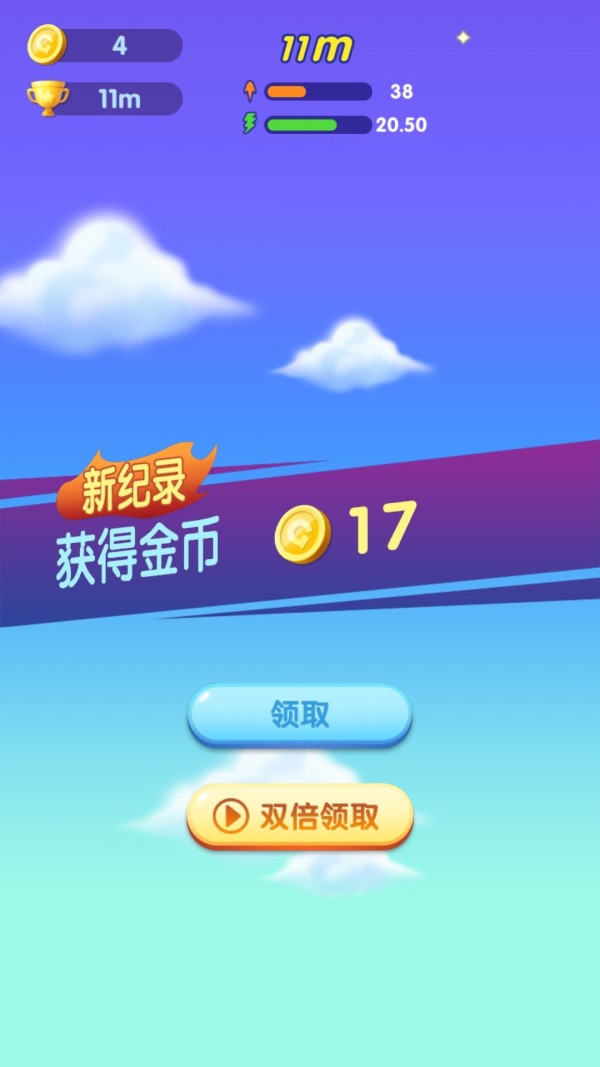Tap 领取 to claim the coins
The height and width of the screenshot is (1067, 600).
[x=299, y=714]
